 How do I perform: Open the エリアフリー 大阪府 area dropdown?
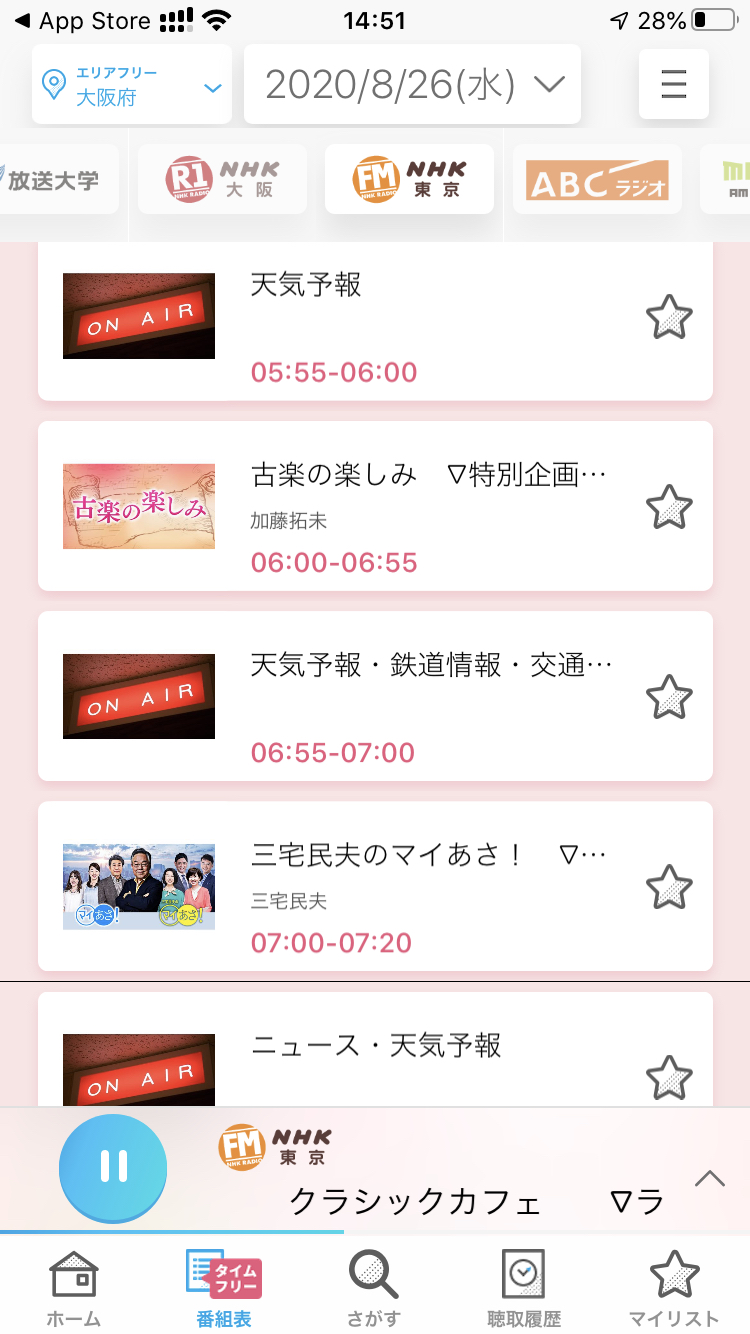131,85
